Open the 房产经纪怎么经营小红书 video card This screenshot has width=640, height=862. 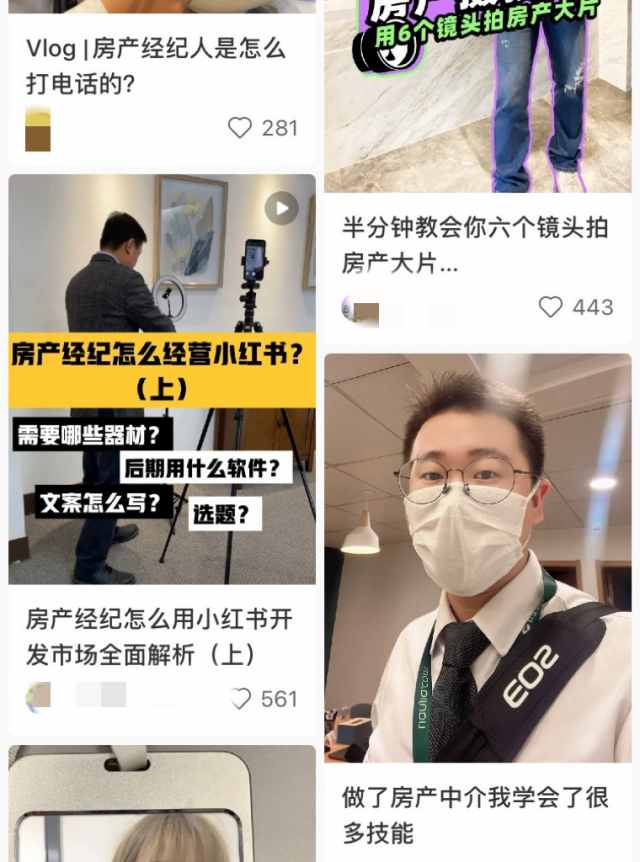click(x=162, y=380)
